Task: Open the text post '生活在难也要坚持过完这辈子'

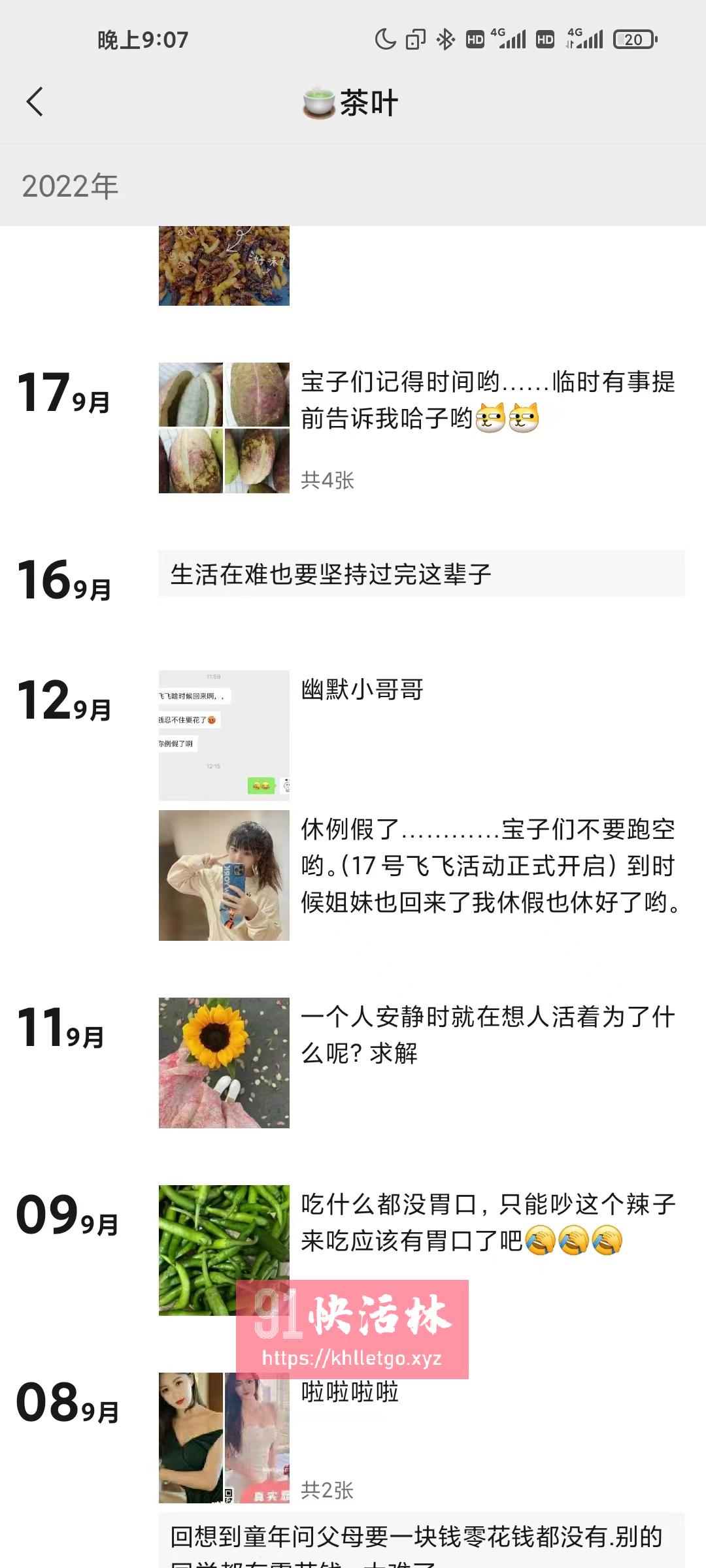Action: [422, 574]
